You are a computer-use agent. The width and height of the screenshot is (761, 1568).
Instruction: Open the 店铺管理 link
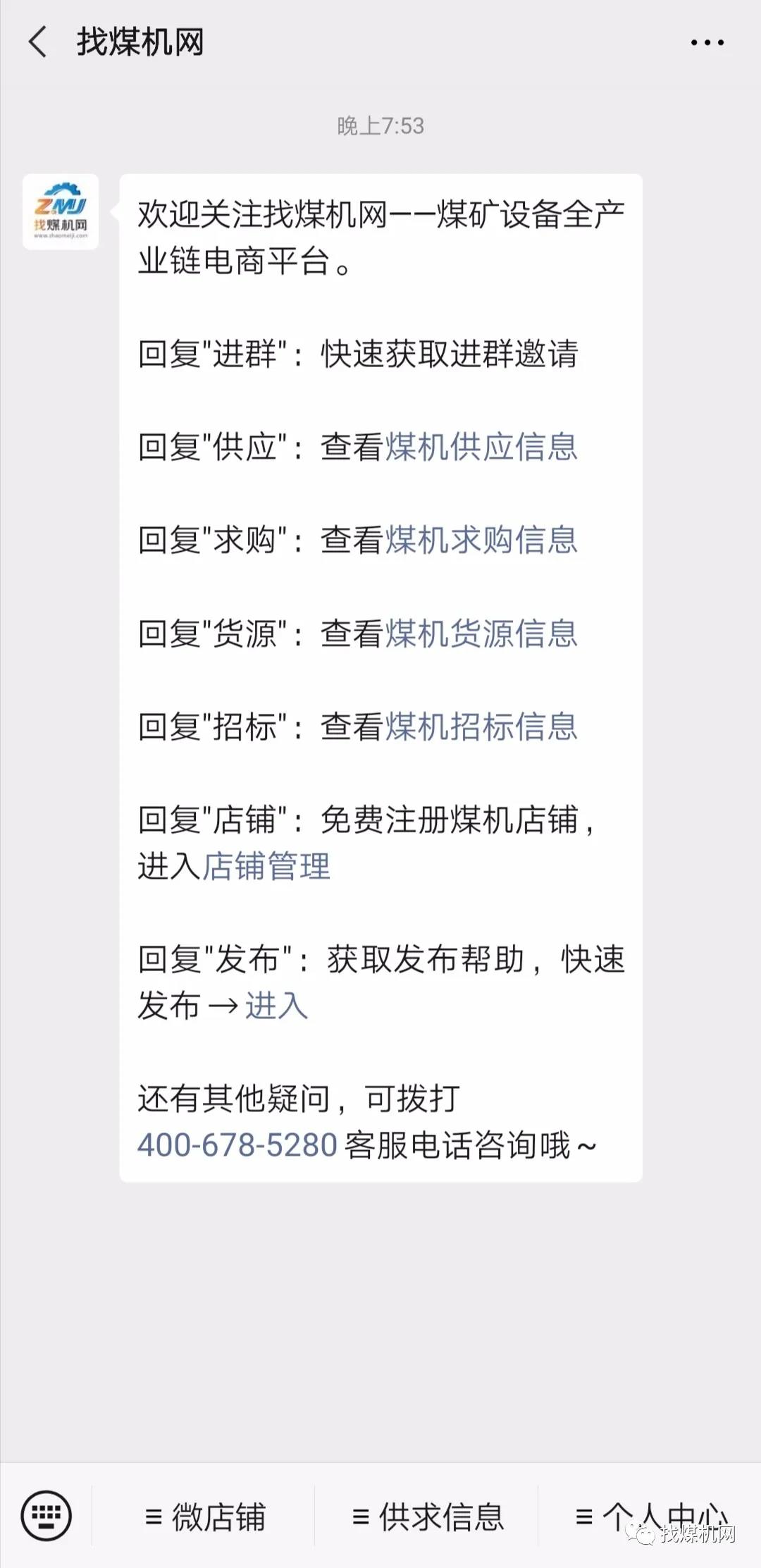pyautogui.click(x=266, y=866)
